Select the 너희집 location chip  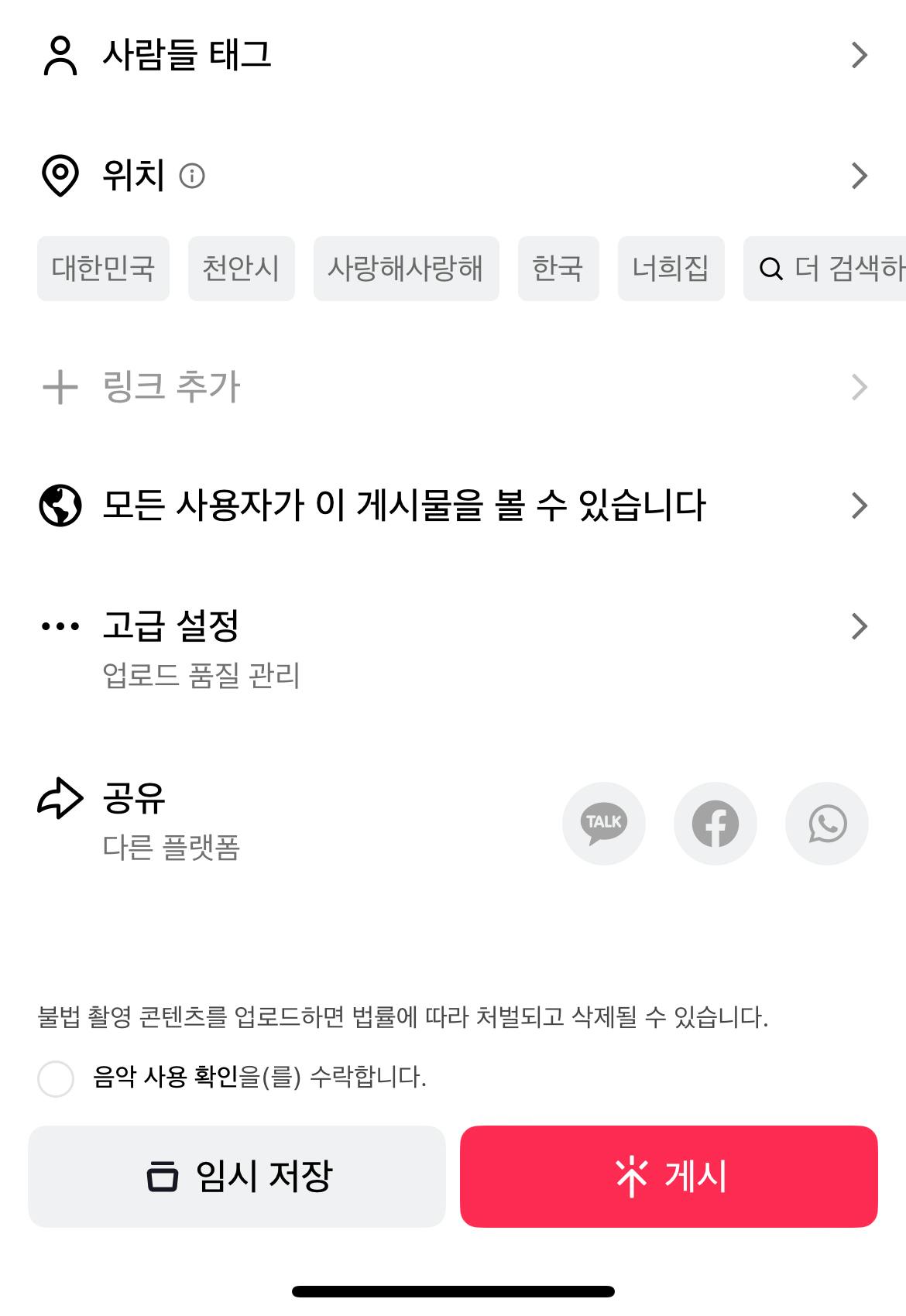(x=671, y=269)
